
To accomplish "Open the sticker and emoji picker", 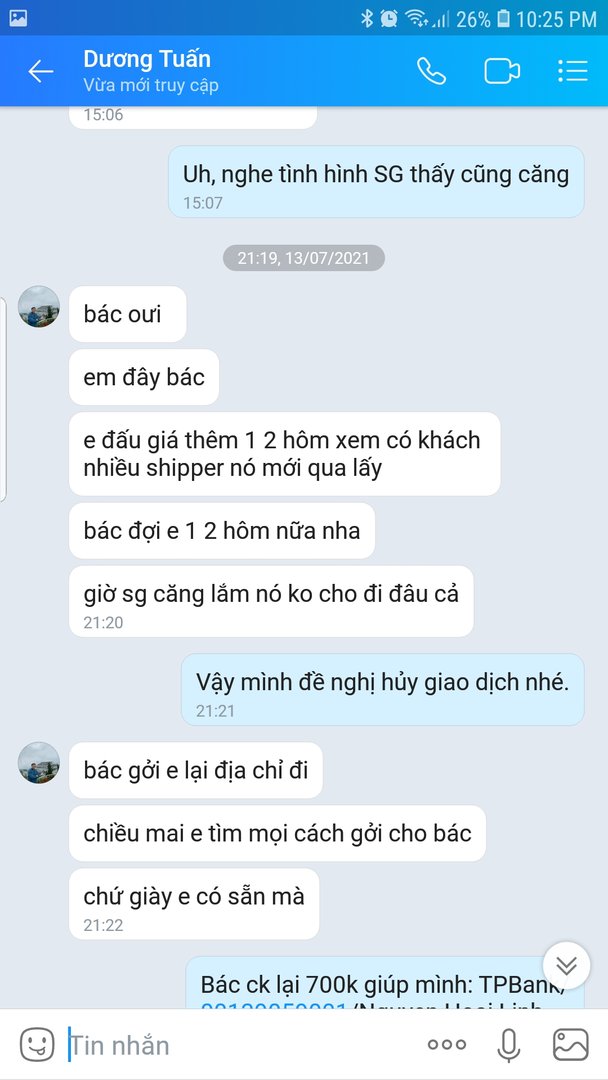I will [37, 1045].
